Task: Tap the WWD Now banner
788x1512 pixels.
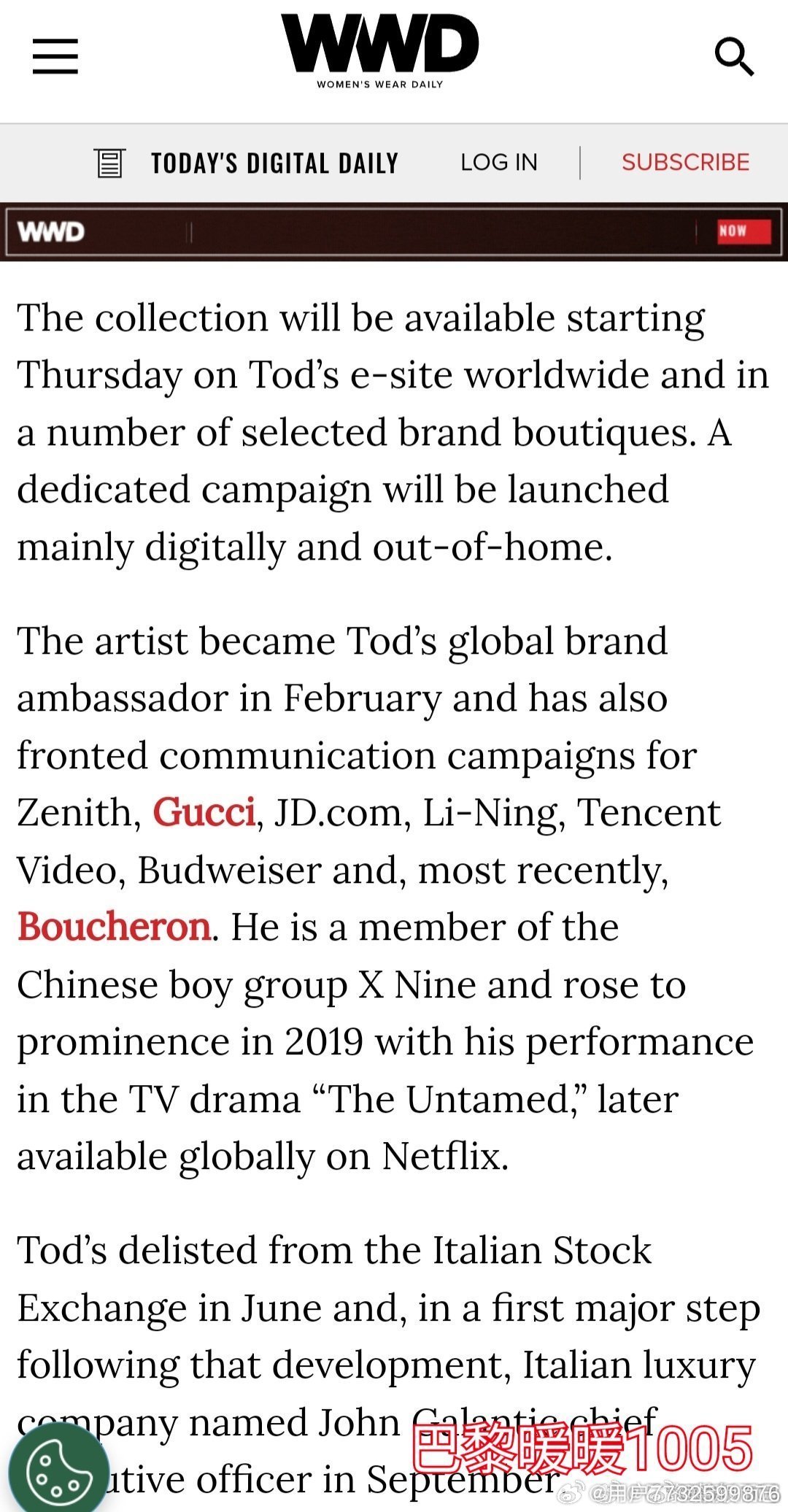Action: coord(394,231)
